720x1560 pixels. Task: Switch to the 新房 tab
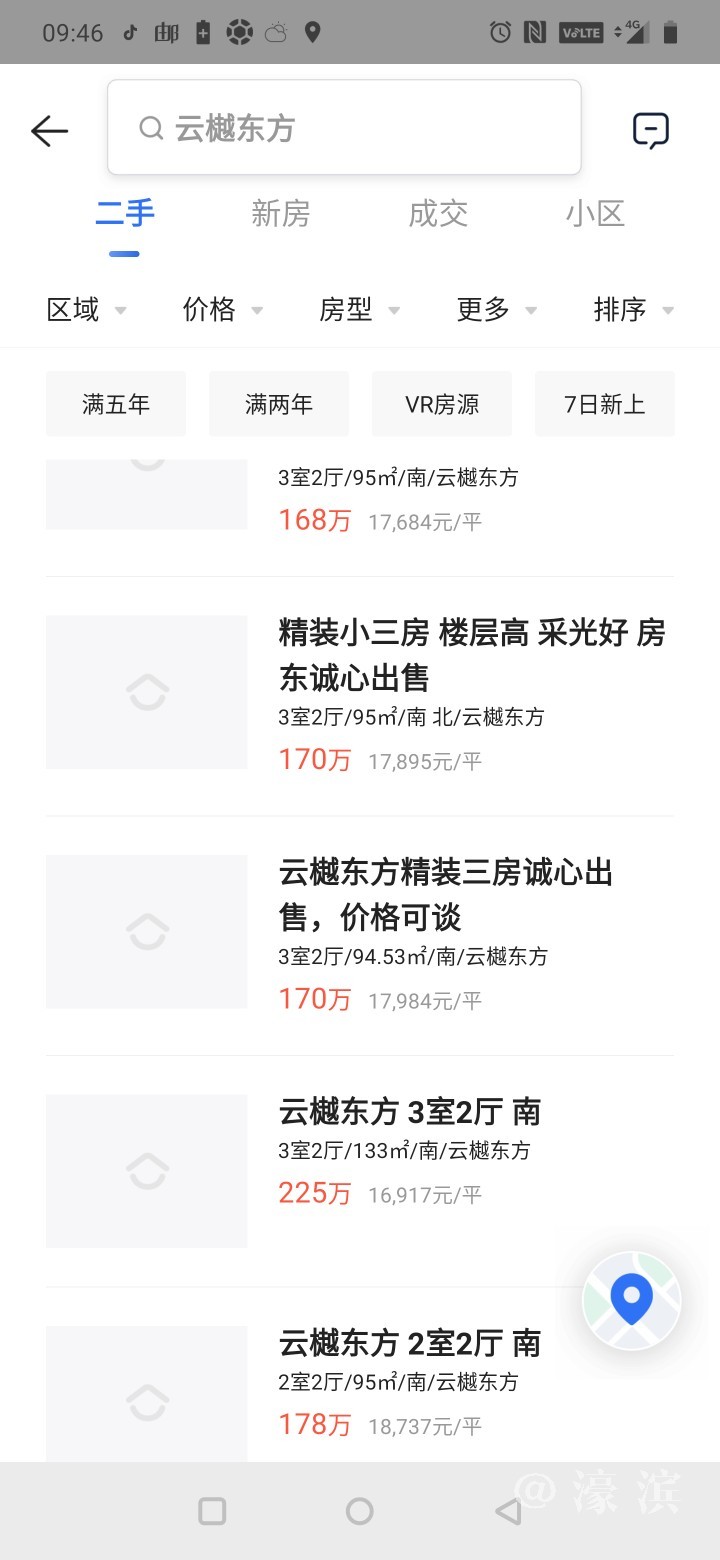pyautogui.click(x=281, y=213)
